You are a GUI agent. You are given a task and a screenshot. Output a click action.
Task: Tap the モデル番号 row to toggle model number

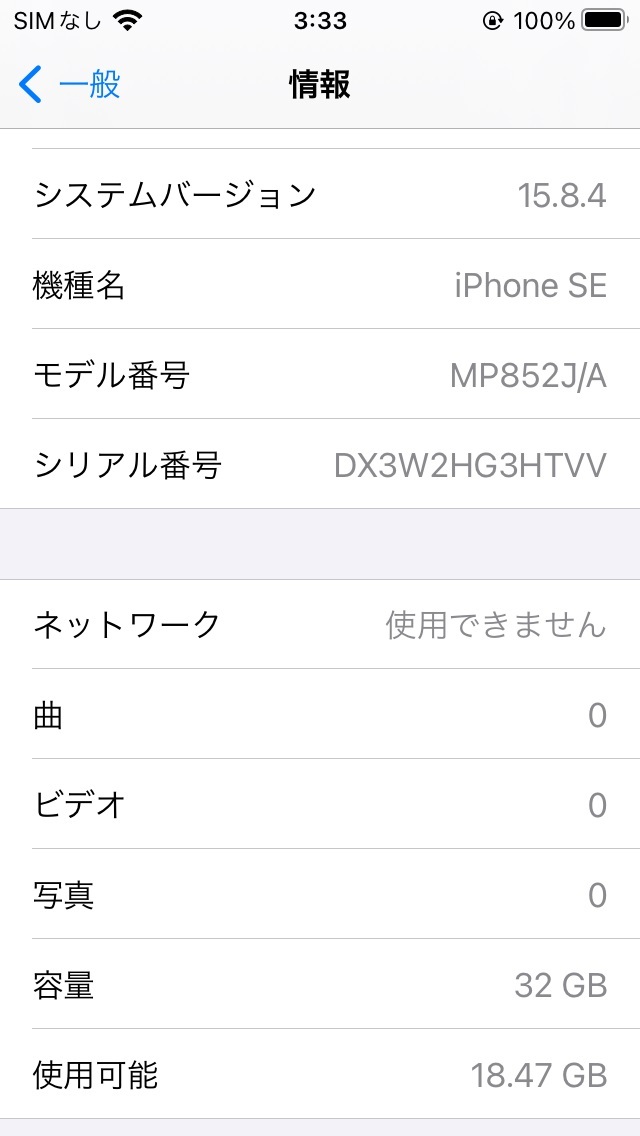pos(320,375)
